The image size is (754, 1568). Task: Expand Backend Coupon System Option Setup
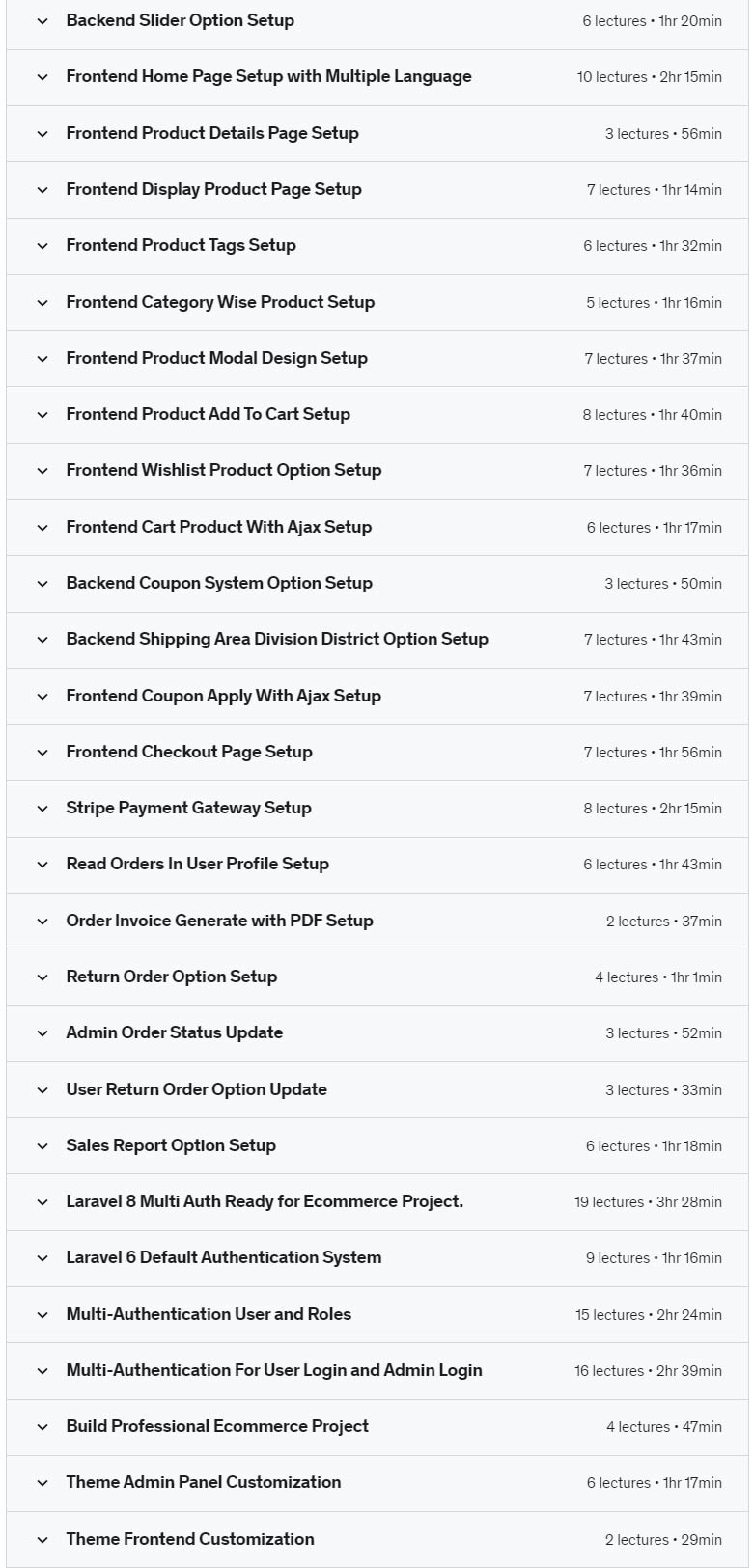pos(377,583)
